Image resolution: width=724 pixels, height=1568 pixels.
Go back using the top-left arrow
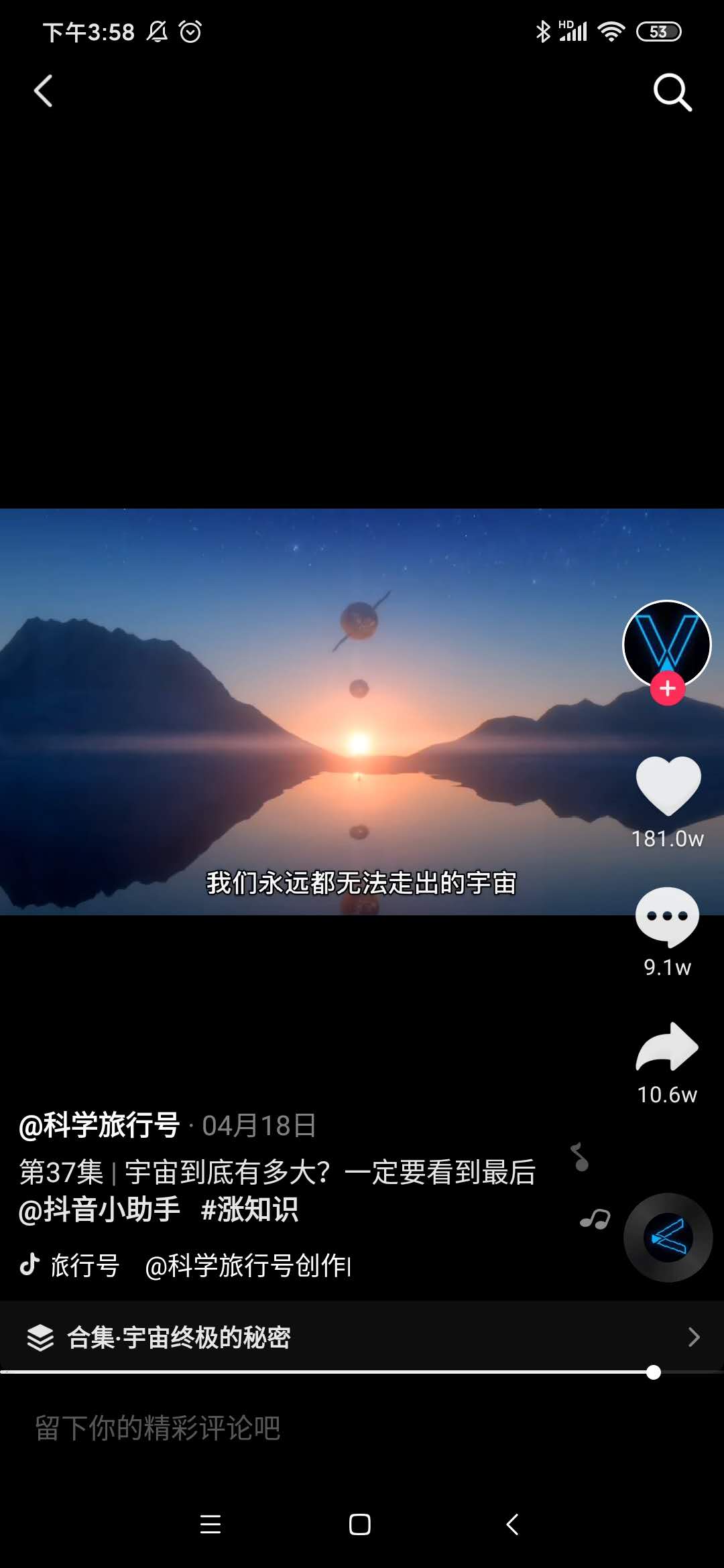pyautogui.click(x=44, y=91)
